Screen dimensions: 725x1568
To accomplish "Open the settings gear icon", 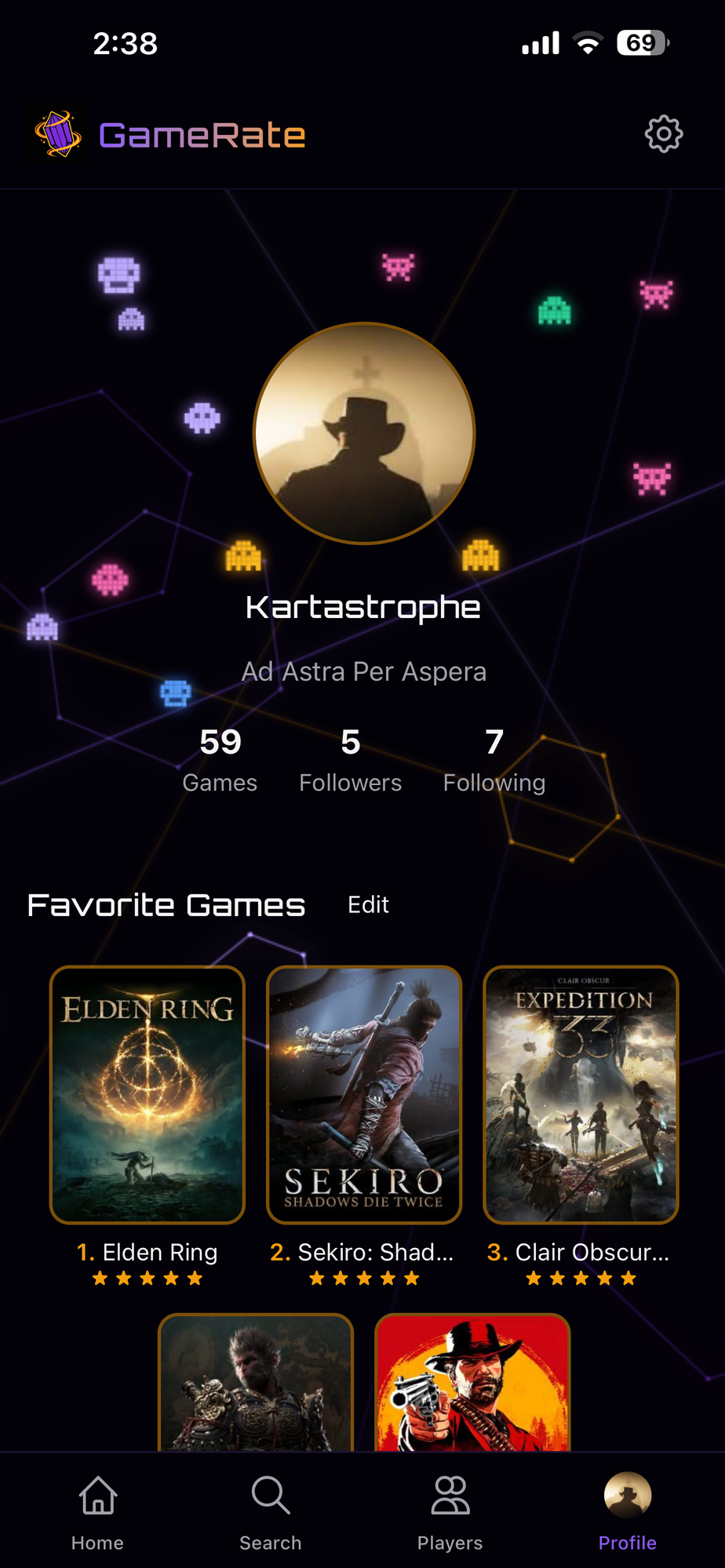I will pyautogui.click(x=663, y=134).
